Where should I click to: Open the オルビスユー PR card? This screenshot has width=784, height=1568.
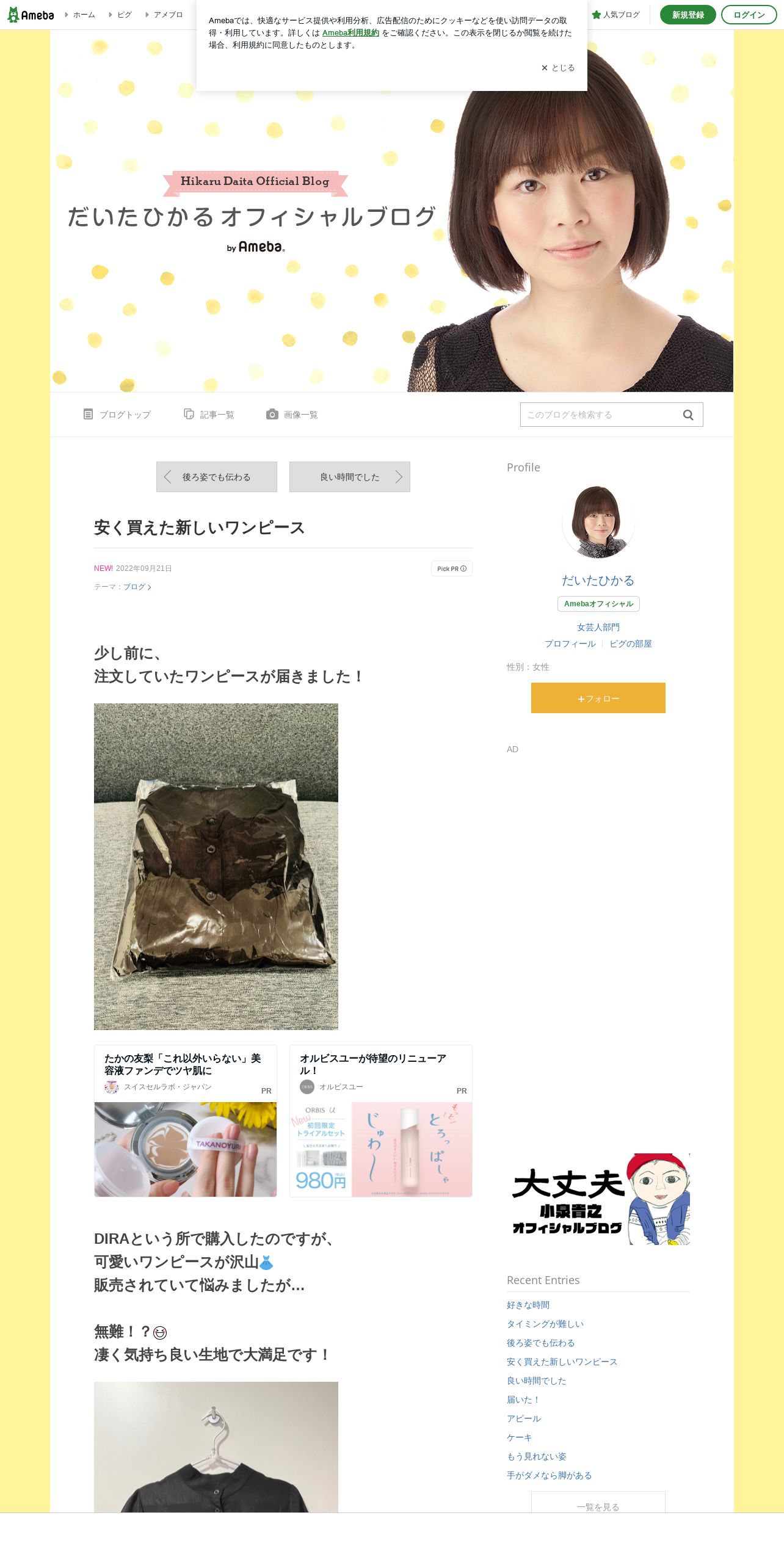coord(381,1121)
